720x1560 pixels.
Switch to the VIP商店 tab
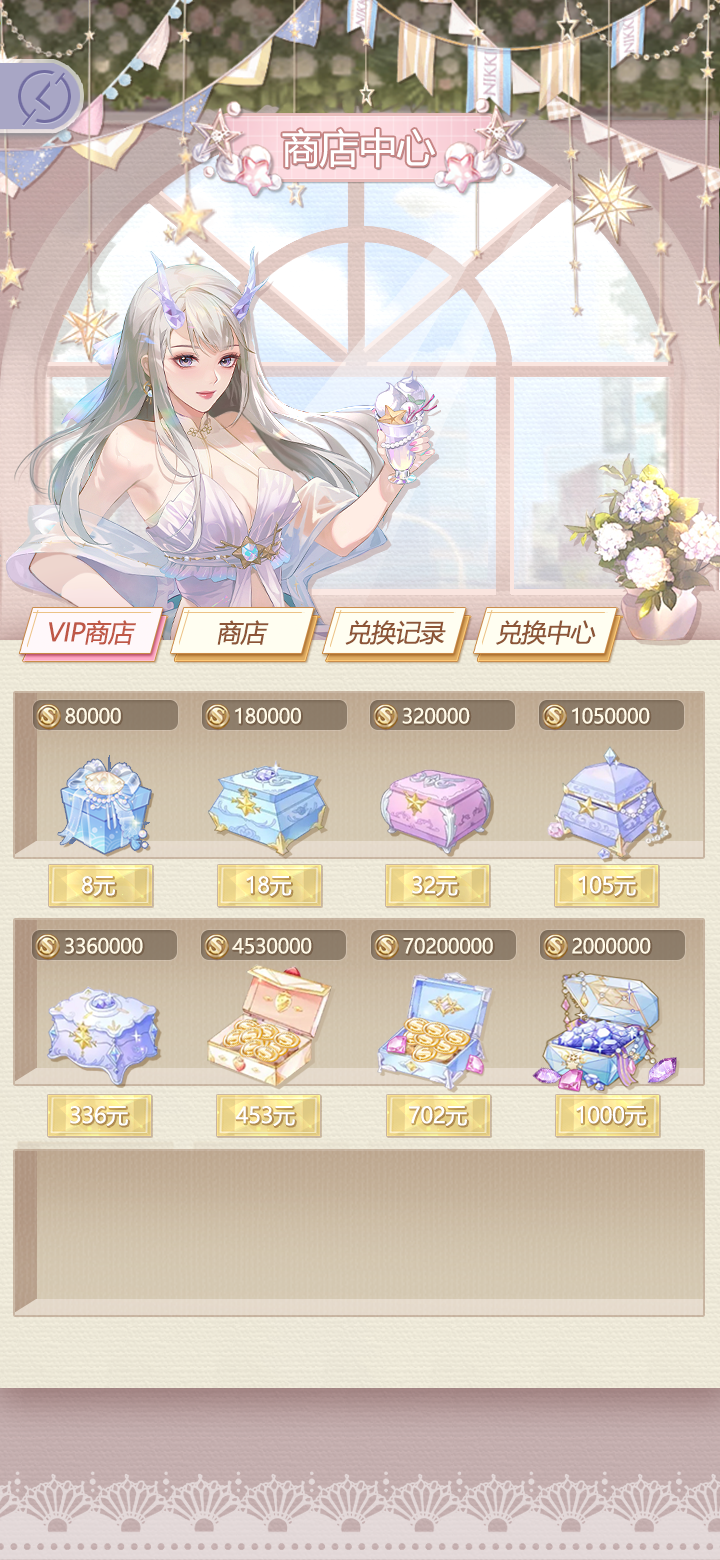click(92, 632)
